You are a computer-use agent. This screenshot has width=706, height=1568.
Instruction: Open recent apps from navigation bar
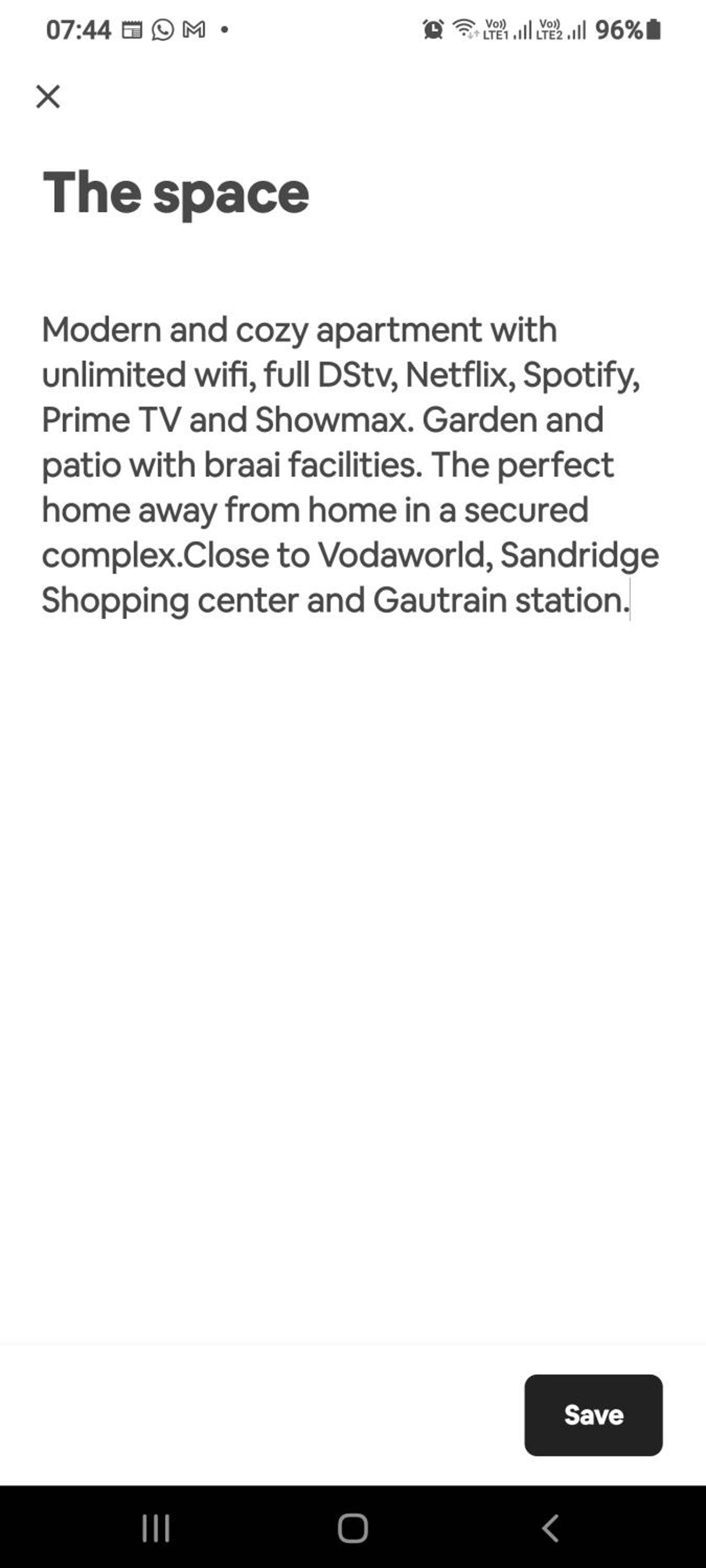(155, 1528)
